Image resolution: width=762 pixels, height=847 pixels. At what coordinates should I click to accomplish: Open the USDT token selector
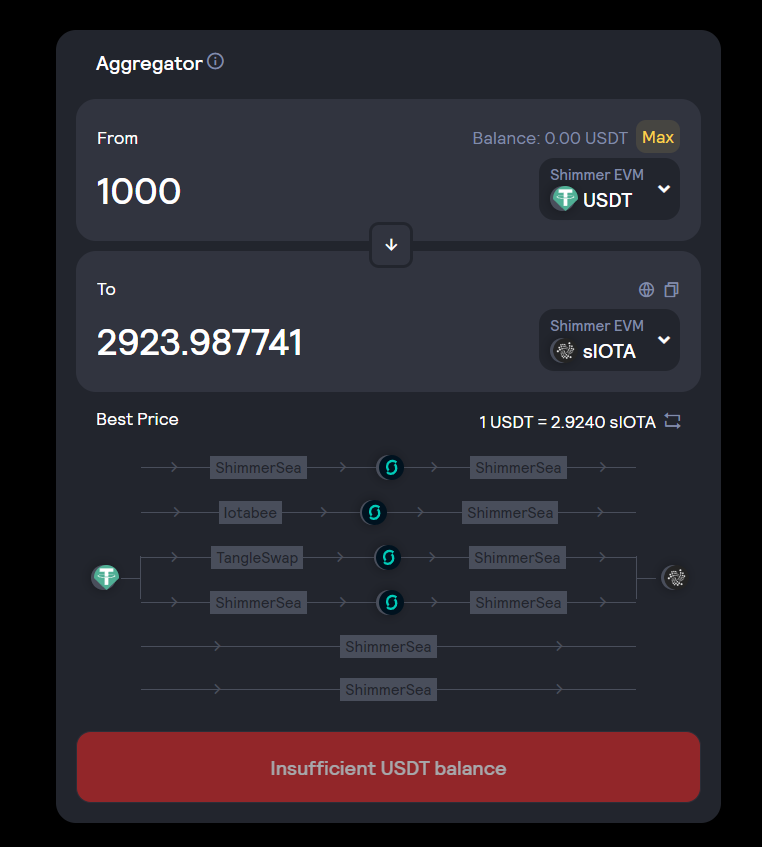[x=609, y=189]
